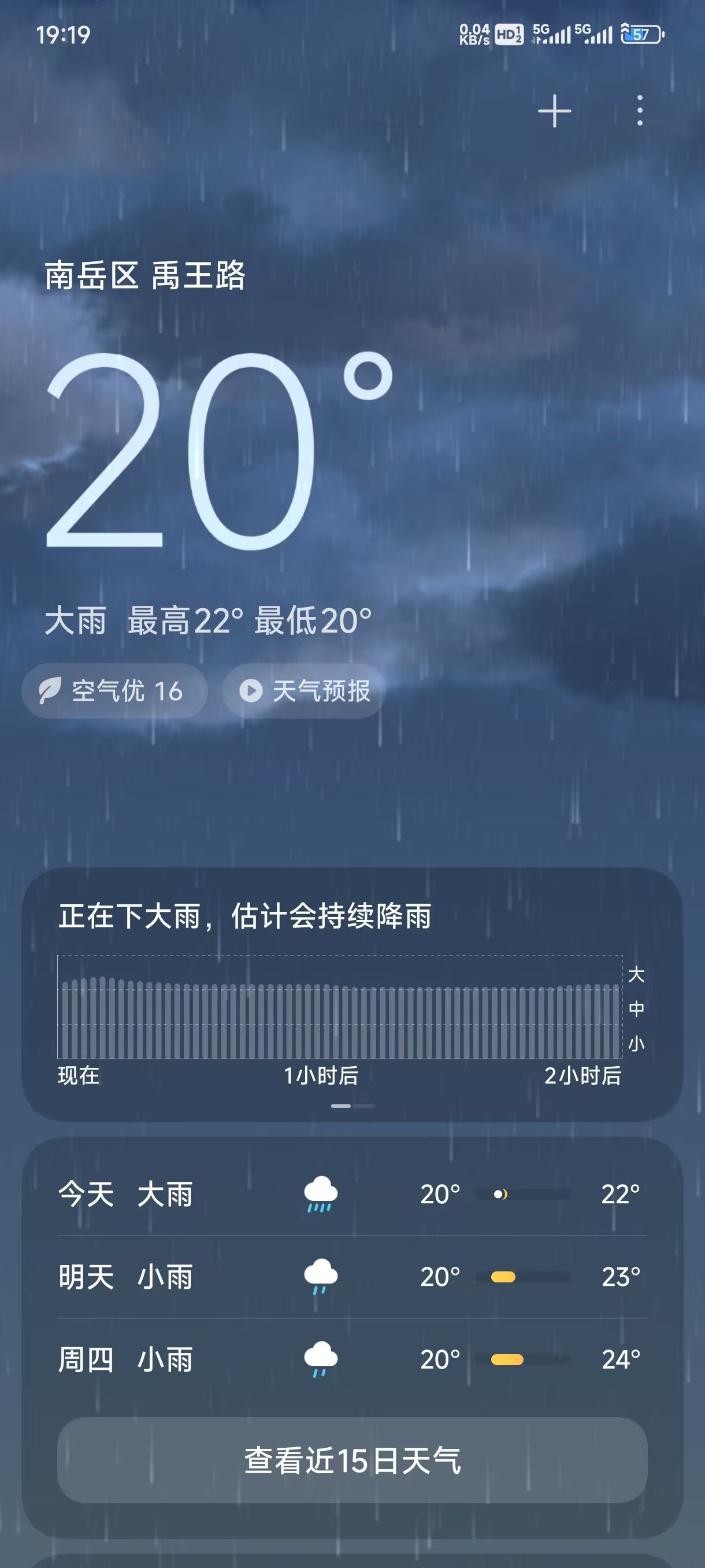Open tomorrow's 明天 小雨 forecast row

click(x=351, y=1277)
